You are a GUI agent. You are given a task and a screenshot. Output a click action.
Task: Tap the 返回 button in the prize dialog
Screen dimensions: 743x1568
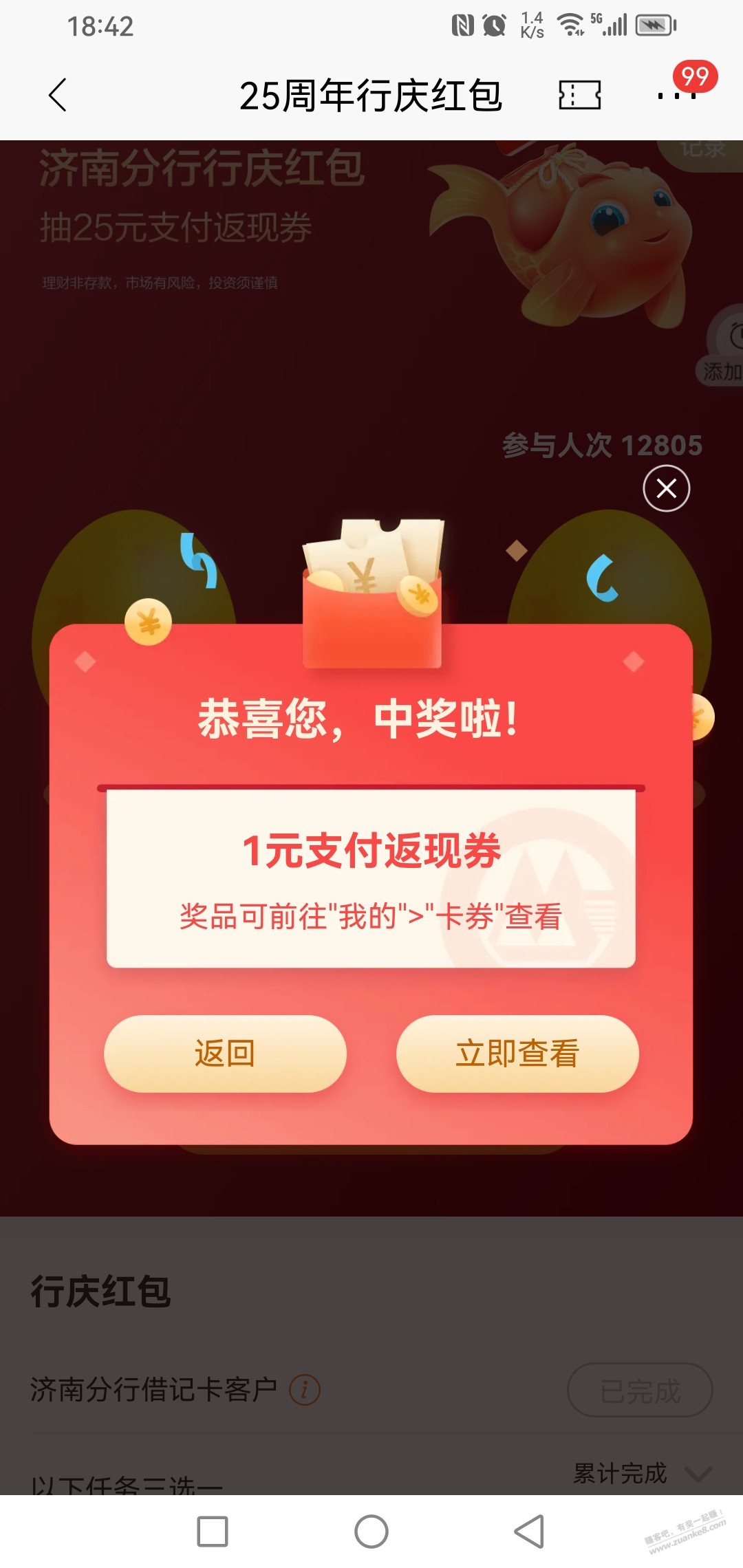(x=225, y=1054)
